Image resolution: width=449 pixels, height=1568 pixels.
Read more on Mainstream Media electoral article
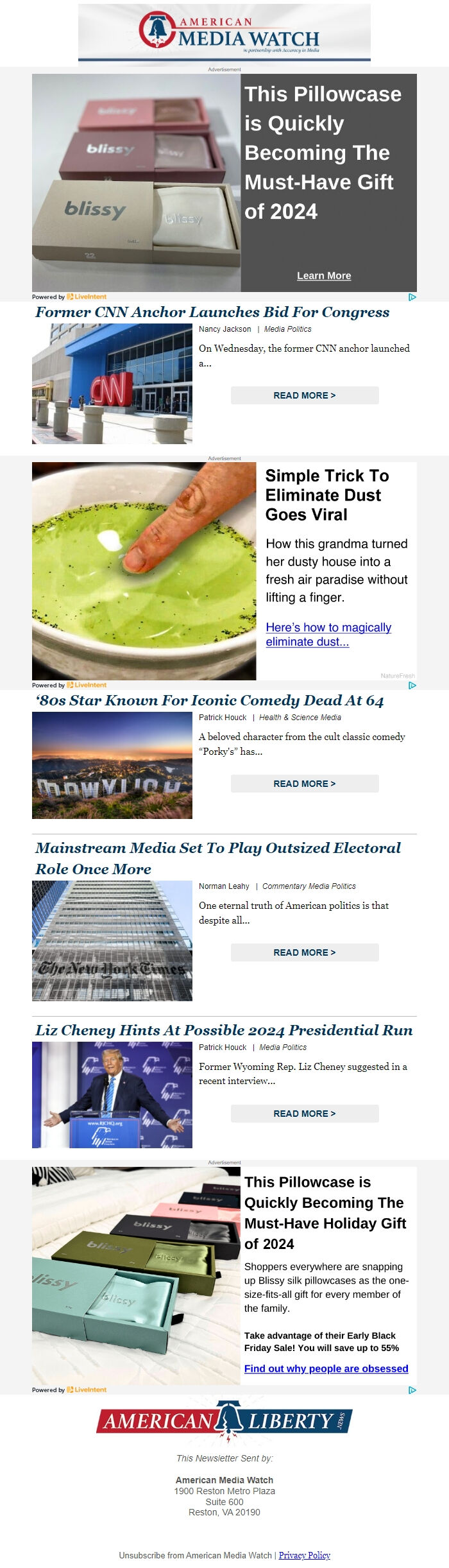(x=304, y=952)
